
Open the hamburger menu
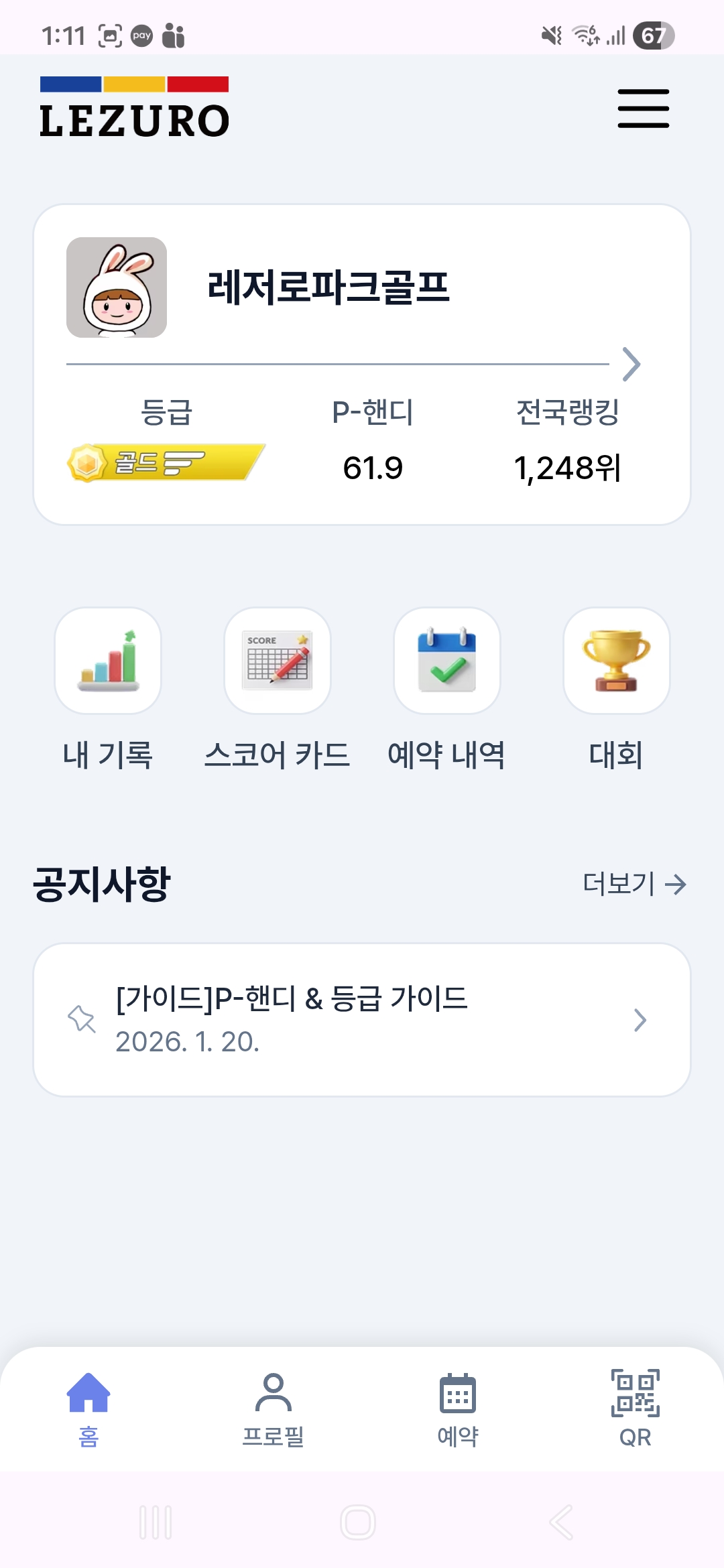[643, 109]
